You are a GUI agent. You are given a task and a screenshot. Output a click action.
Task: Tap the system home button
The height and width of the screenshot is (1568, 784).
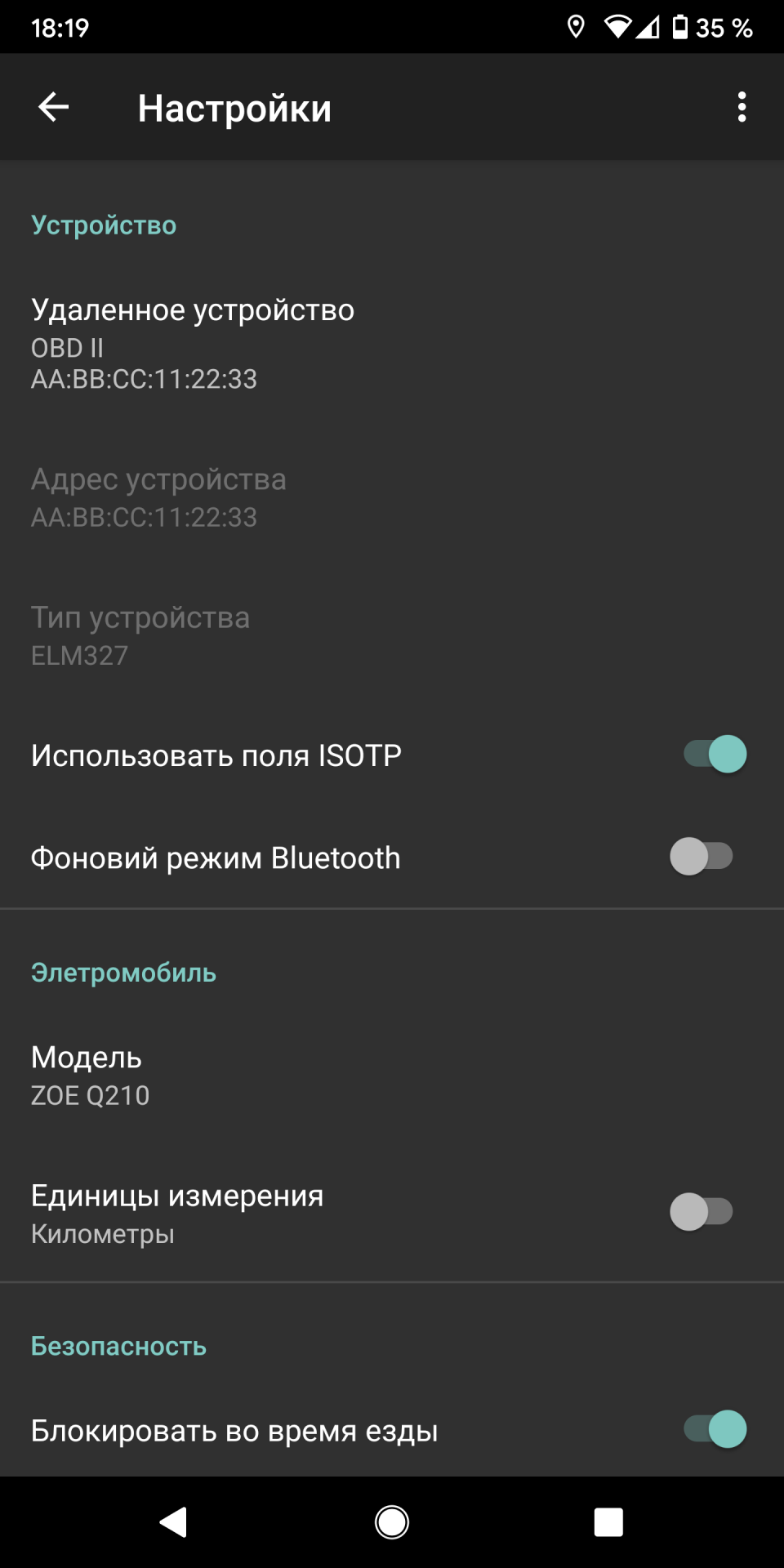pyautogui.click(x=392, y=1522)
